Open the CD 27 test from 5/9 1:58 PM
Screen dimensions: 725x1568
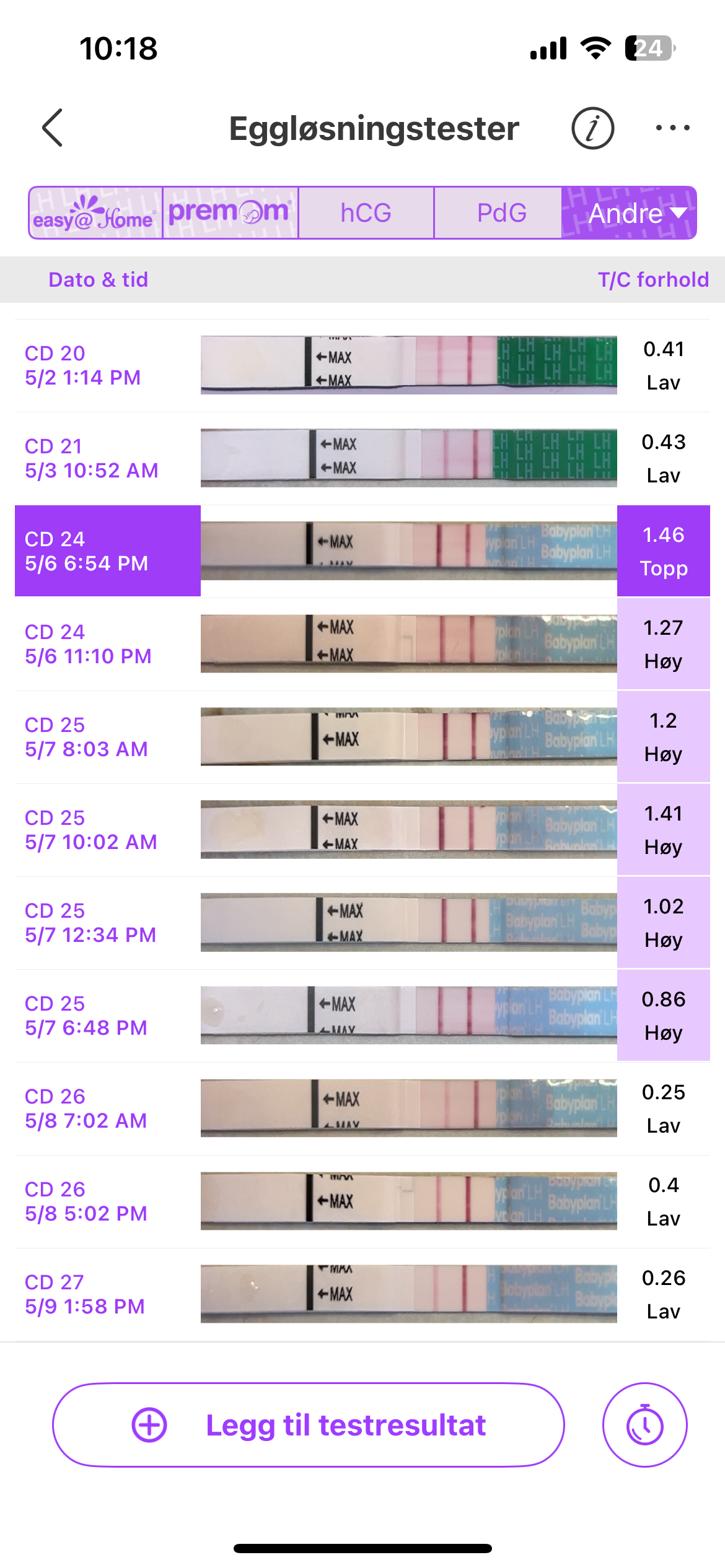362,1294
